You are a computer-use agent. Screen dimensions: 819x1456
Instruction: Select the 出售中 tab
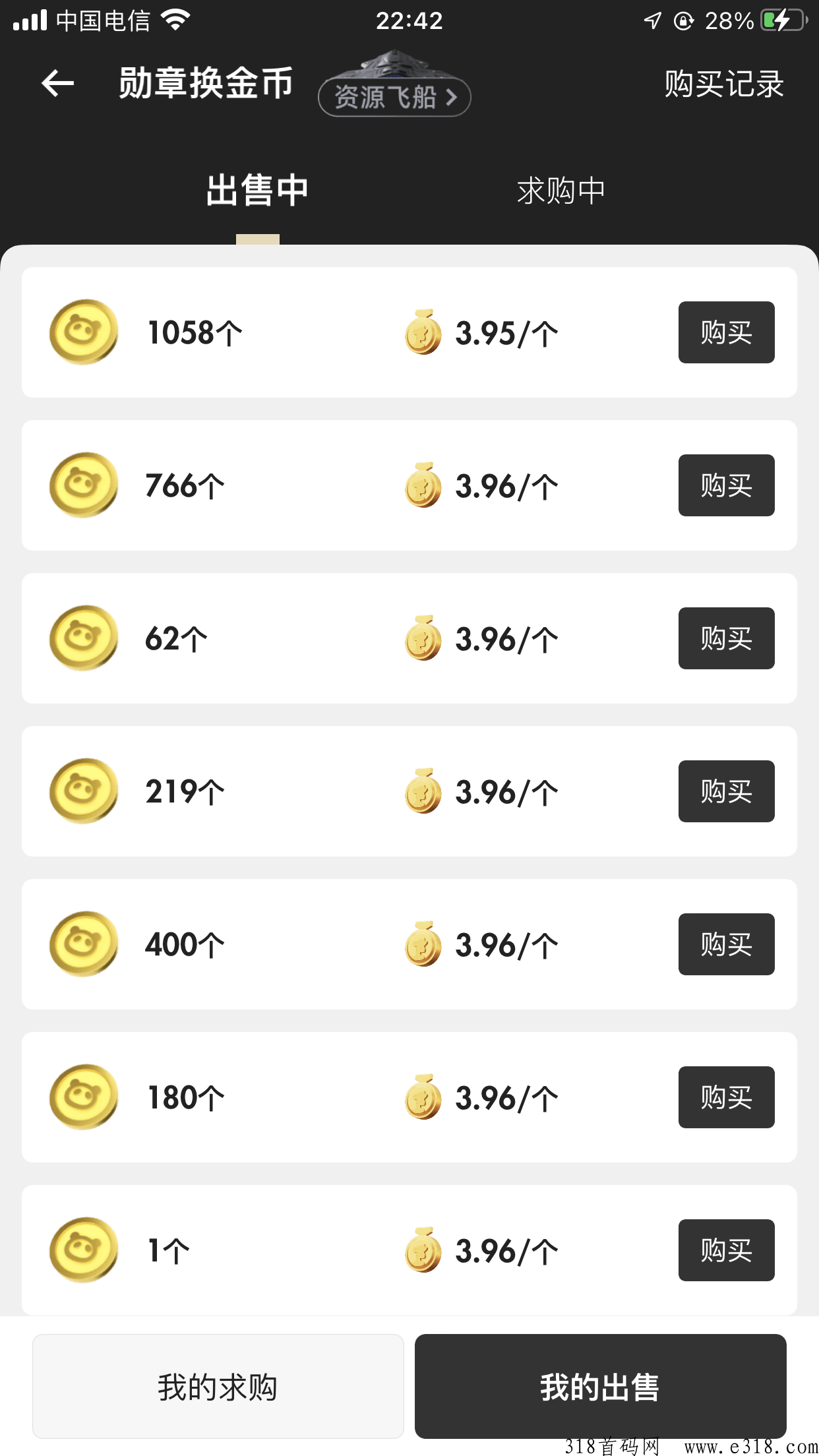click(257, 191)
